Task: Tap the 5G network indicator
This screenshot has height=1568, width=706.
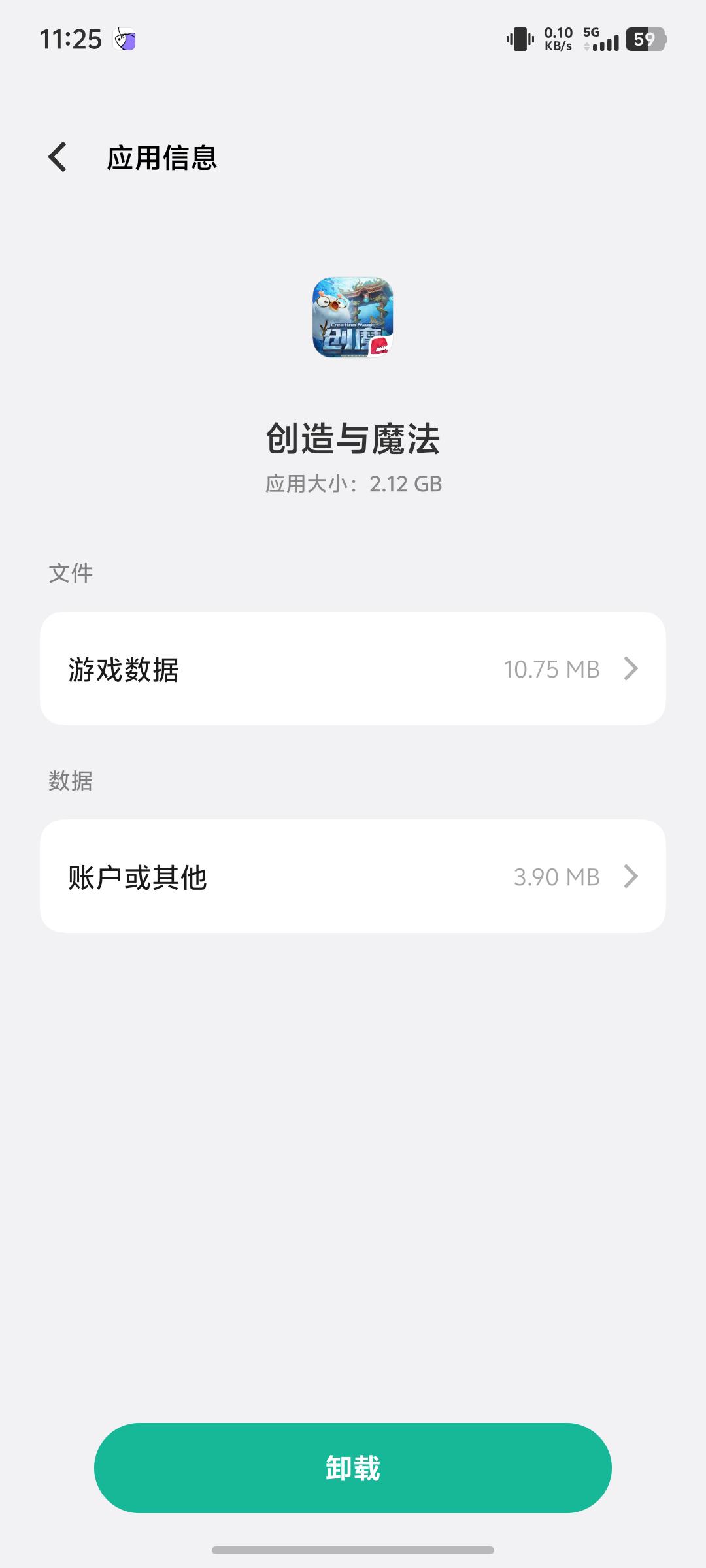Action: (590, 31)
